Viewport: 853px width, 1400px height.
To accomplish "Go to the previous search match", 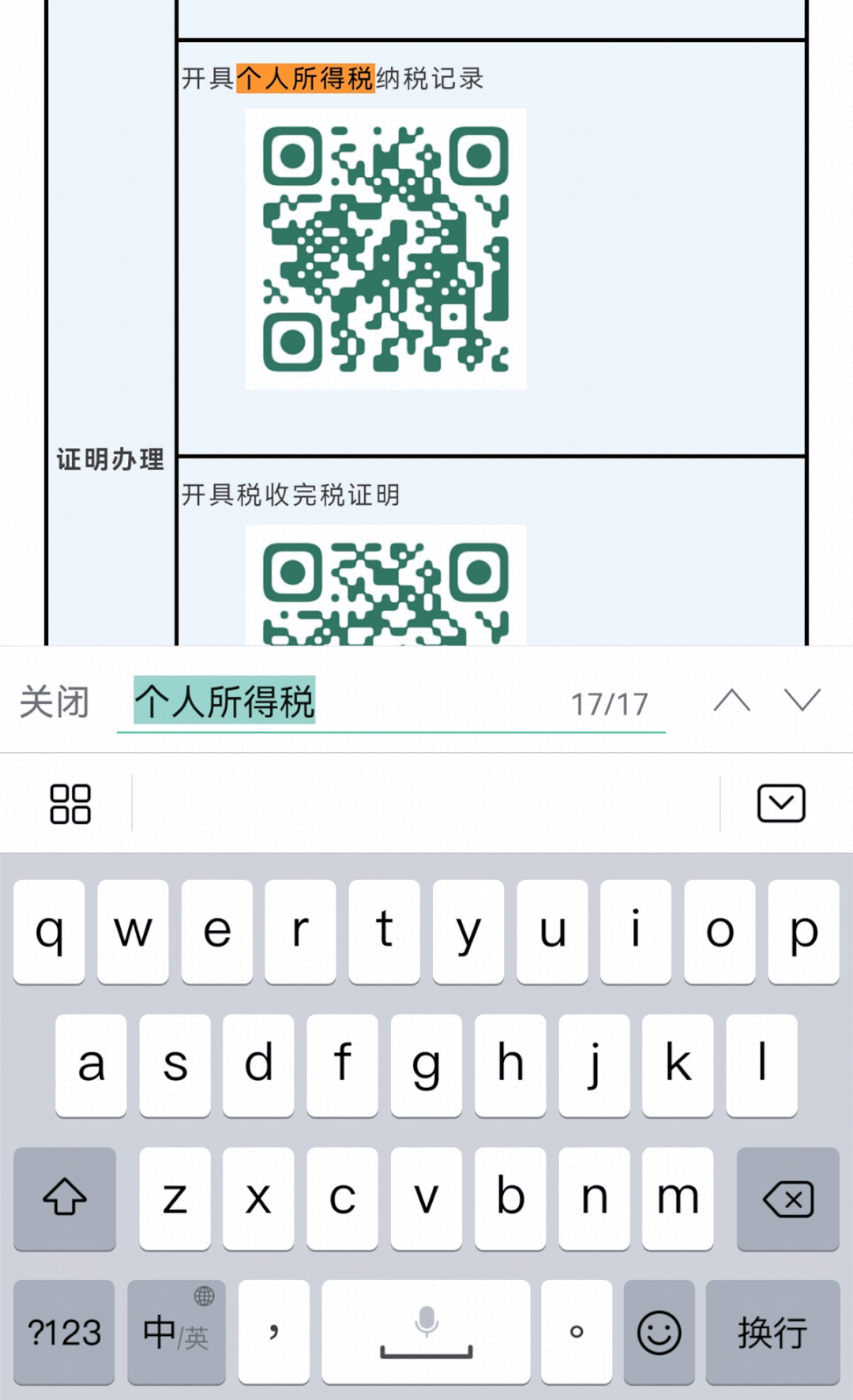I will [x=732, y=700].
